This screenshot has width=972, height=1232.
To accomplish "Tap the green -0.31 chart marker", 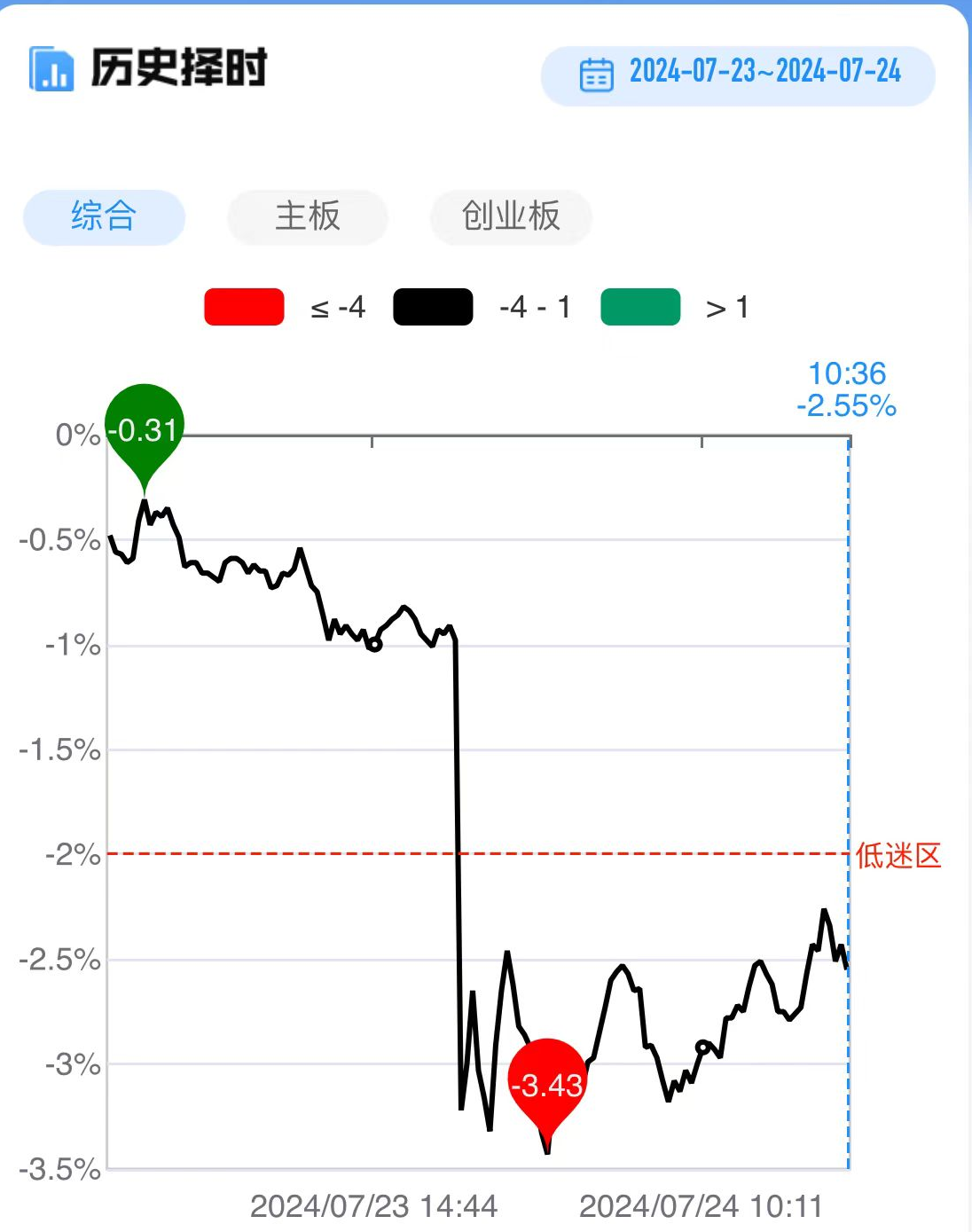I will click(x=145, y=429).
